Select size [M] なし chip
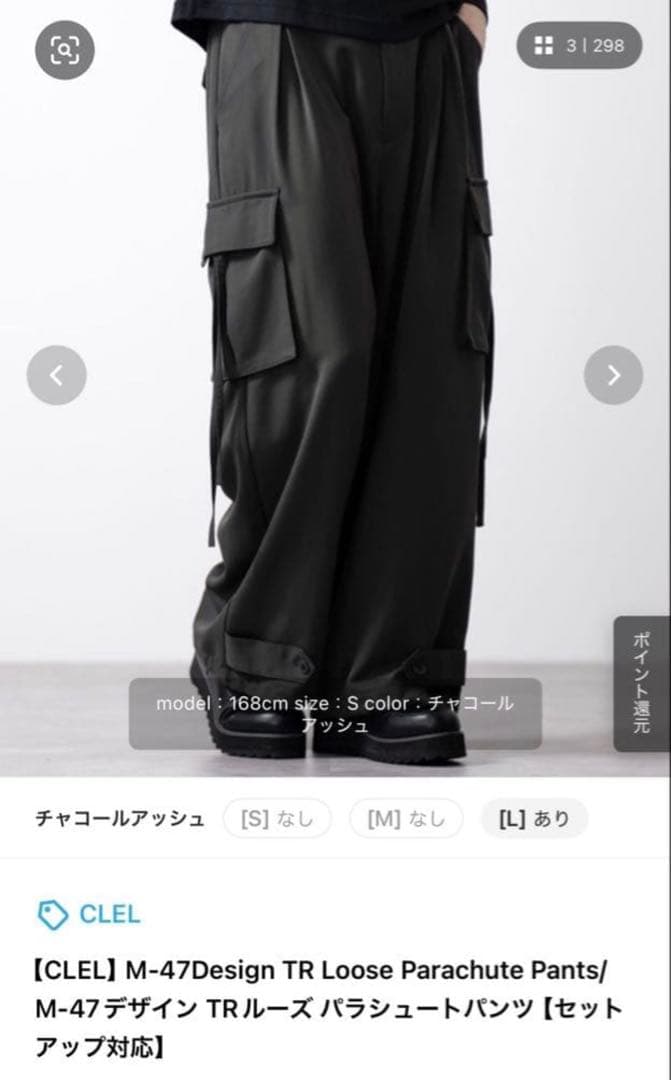The width and height of the screenshot is (671, 1080). (x=406, y=818)
